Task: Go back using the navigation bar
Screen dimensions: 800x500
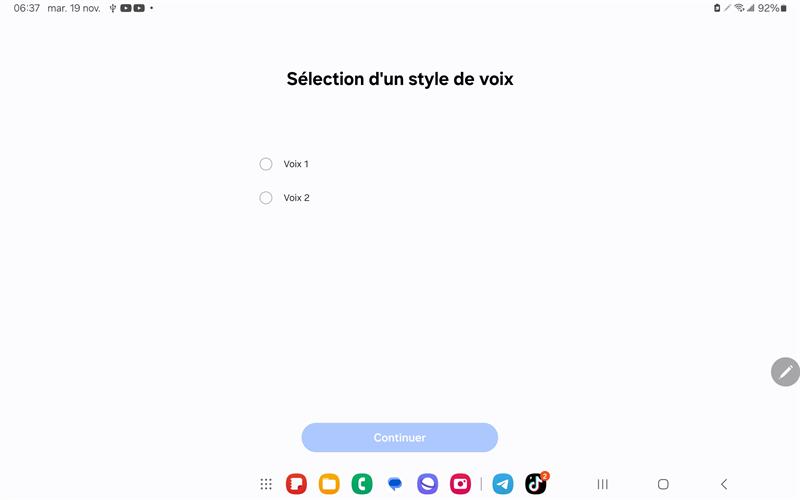Action: 724,484
